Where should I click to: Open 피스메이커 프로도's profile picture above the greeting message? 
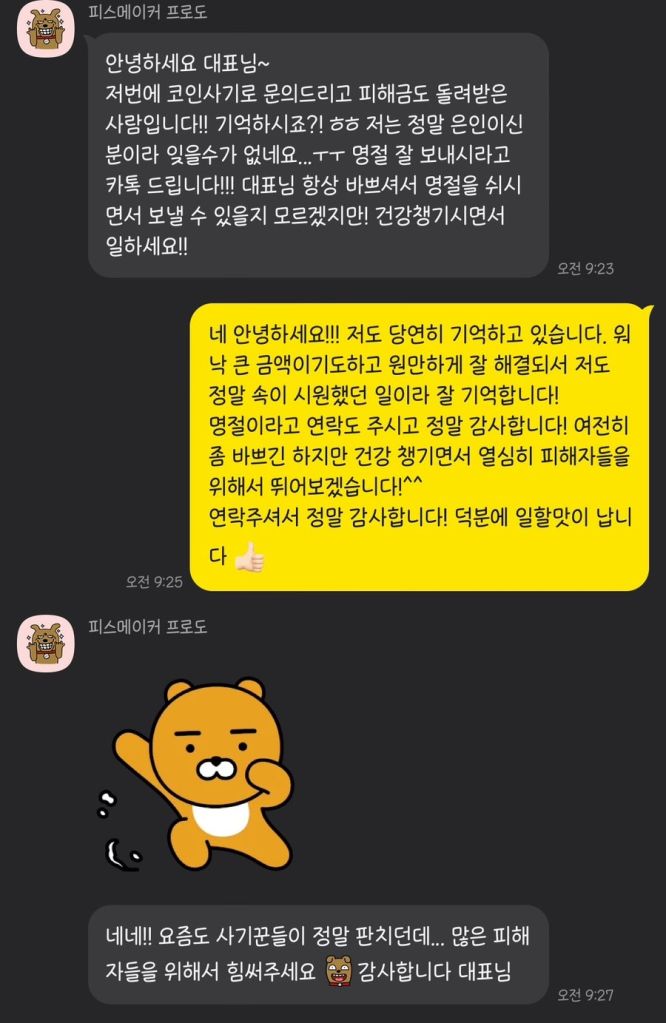(x=45, y=31)
